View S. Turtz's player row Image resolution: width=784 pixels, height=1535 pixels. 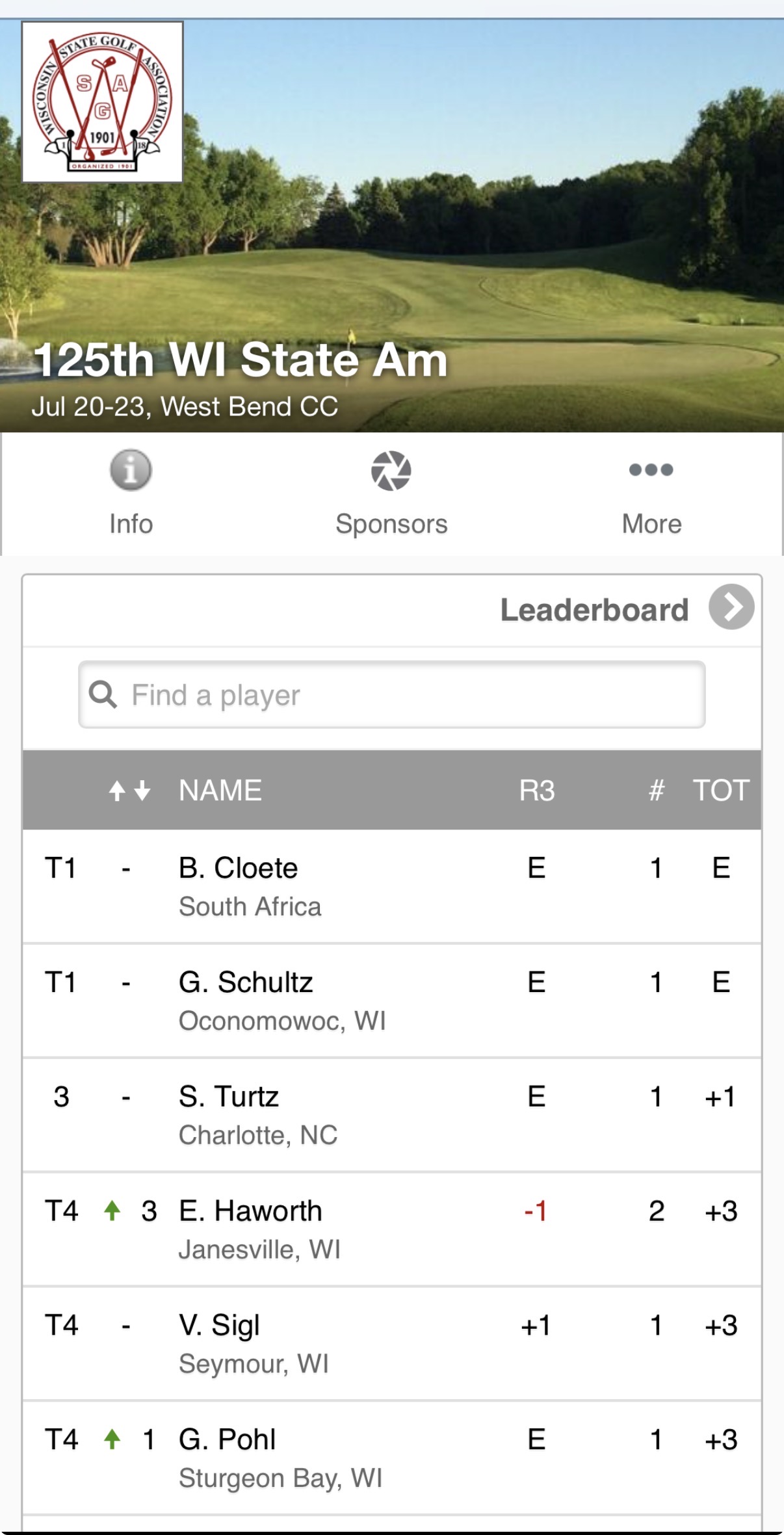[x=392, y=1115]
